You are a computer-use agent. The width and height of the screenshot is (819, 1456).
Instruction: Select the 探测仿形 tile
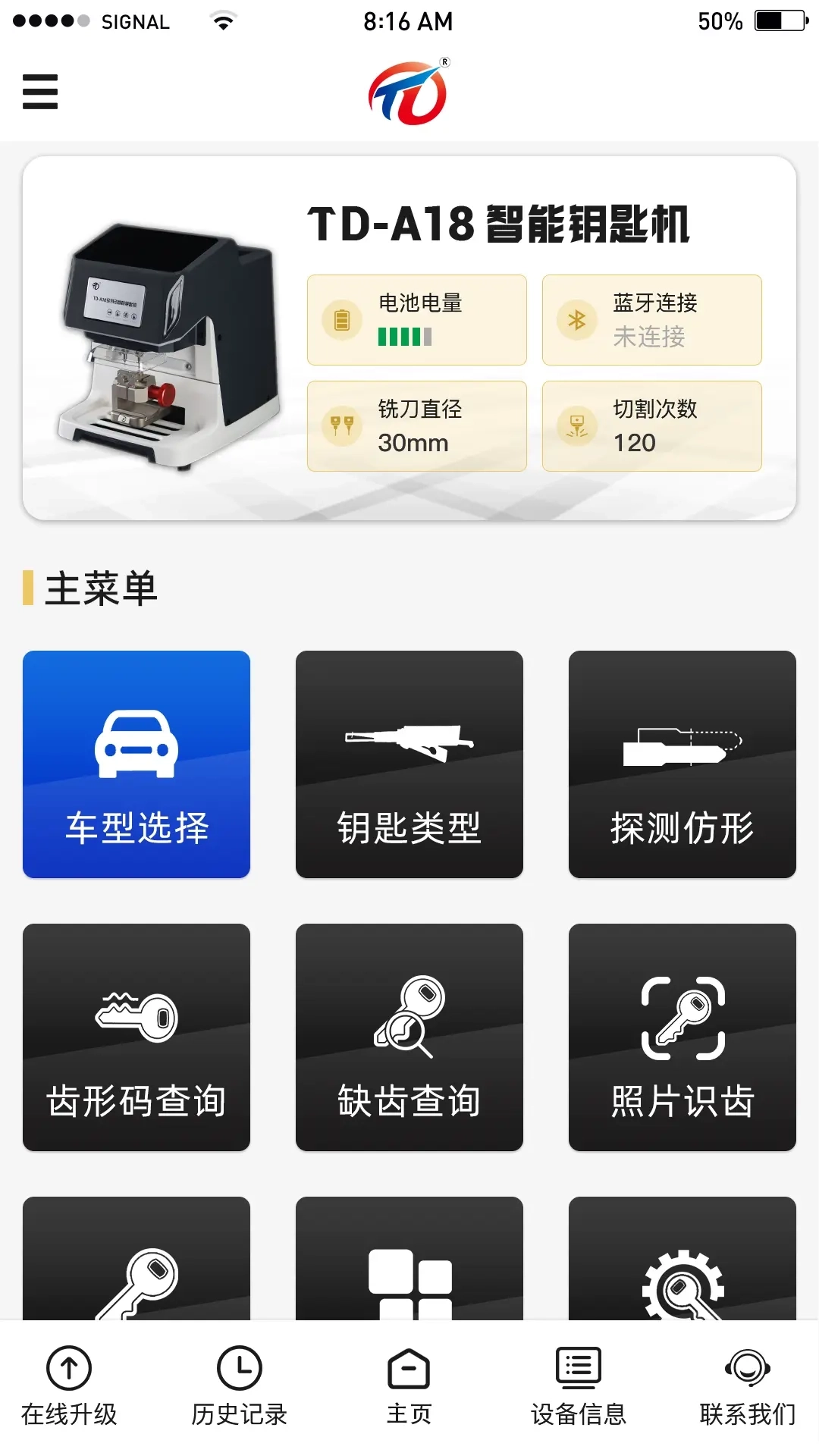point(682,764)
